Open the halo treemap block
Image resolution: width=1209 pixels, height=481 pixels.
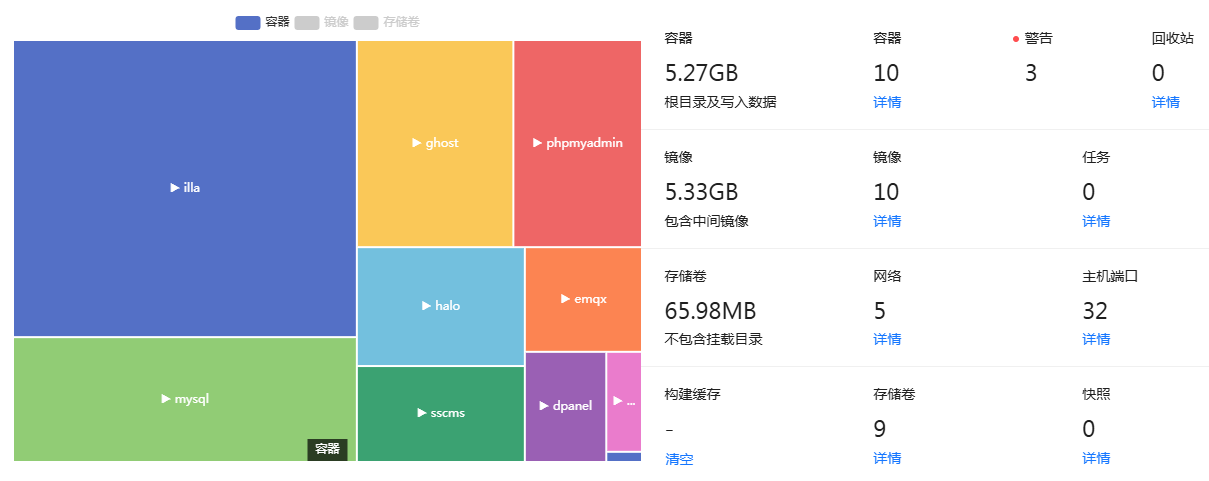pyautogui.click(x=440, y=305)
